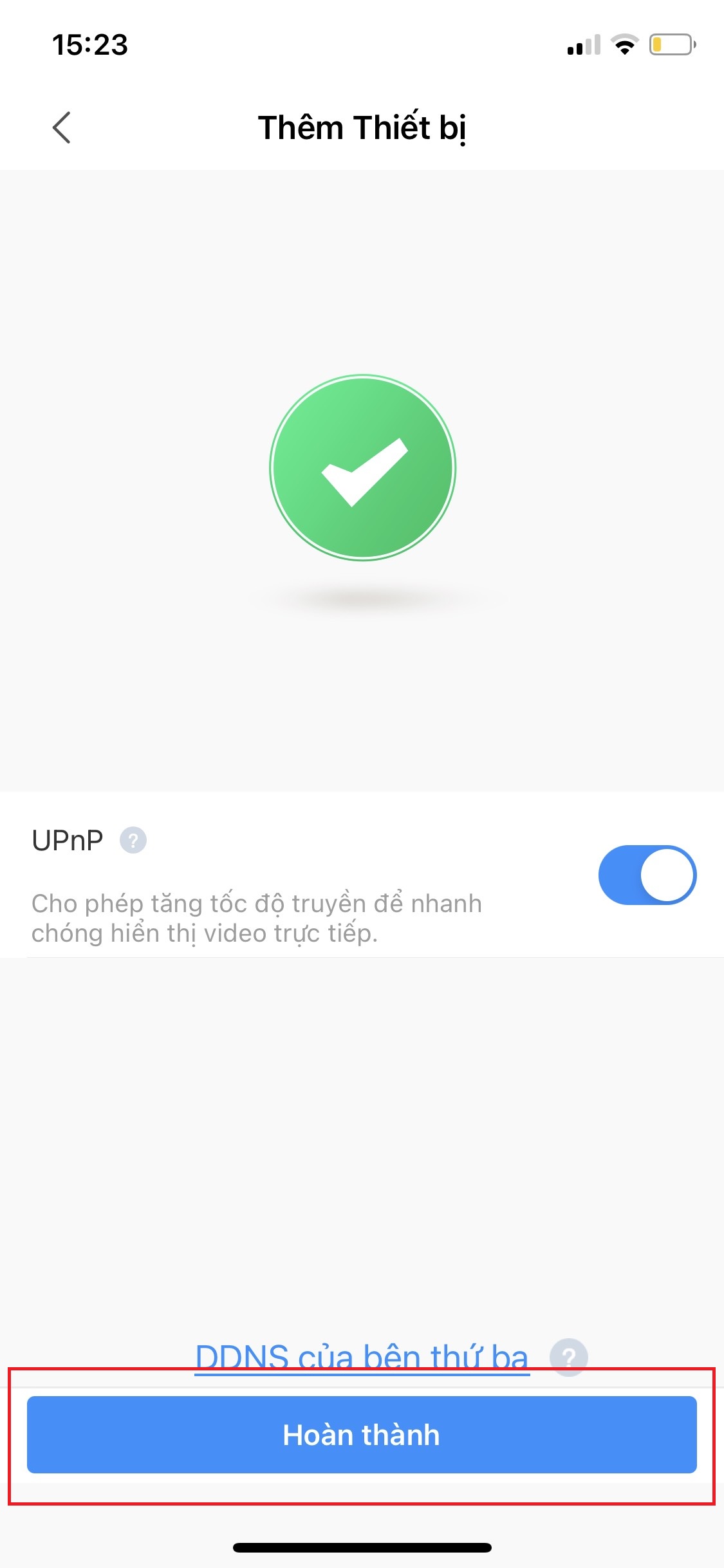Screen dimensions: 724x1568
Task: Open the DDNS của bên thứ ba link
Action: coord(362,1356)
